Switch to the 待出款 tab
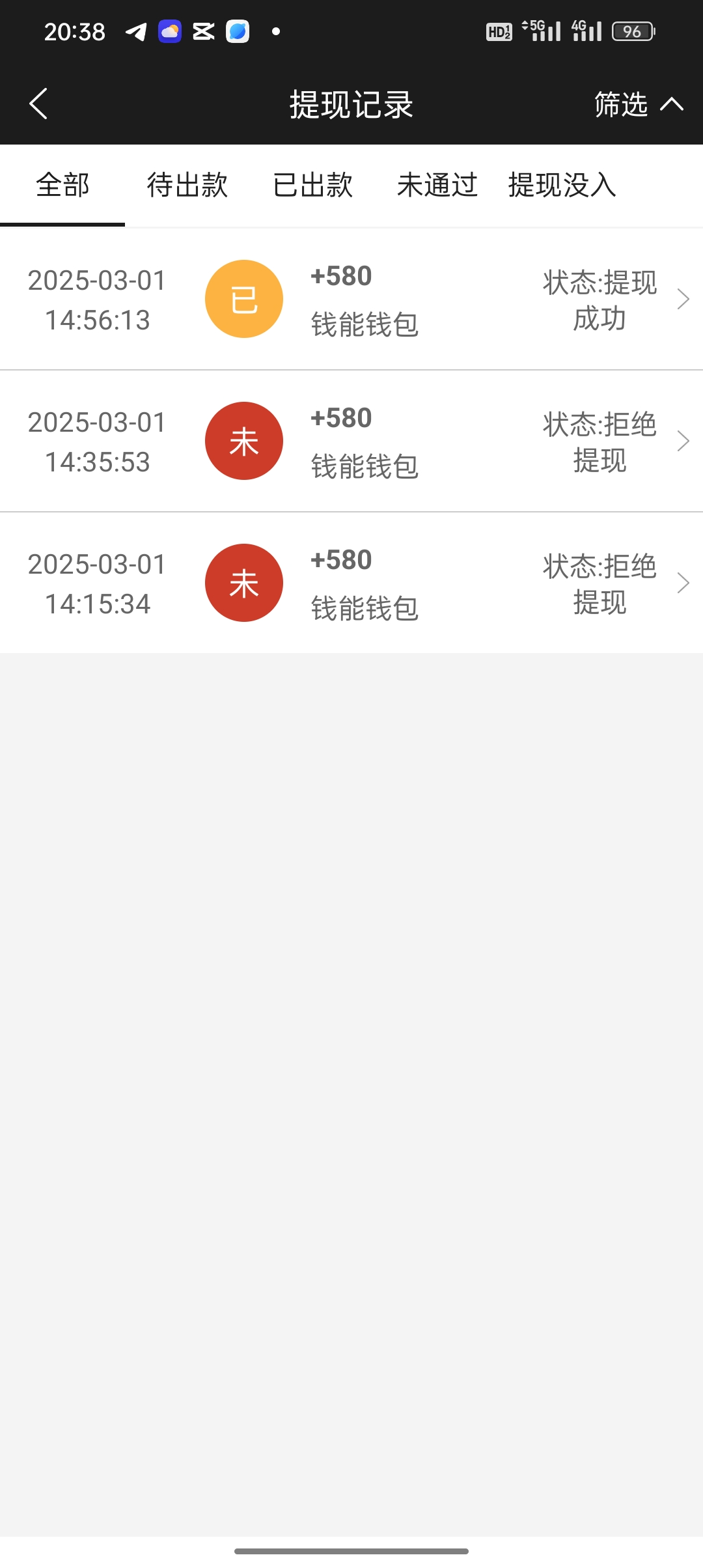This screenshot has width=703, height=1568. (186, 186)
